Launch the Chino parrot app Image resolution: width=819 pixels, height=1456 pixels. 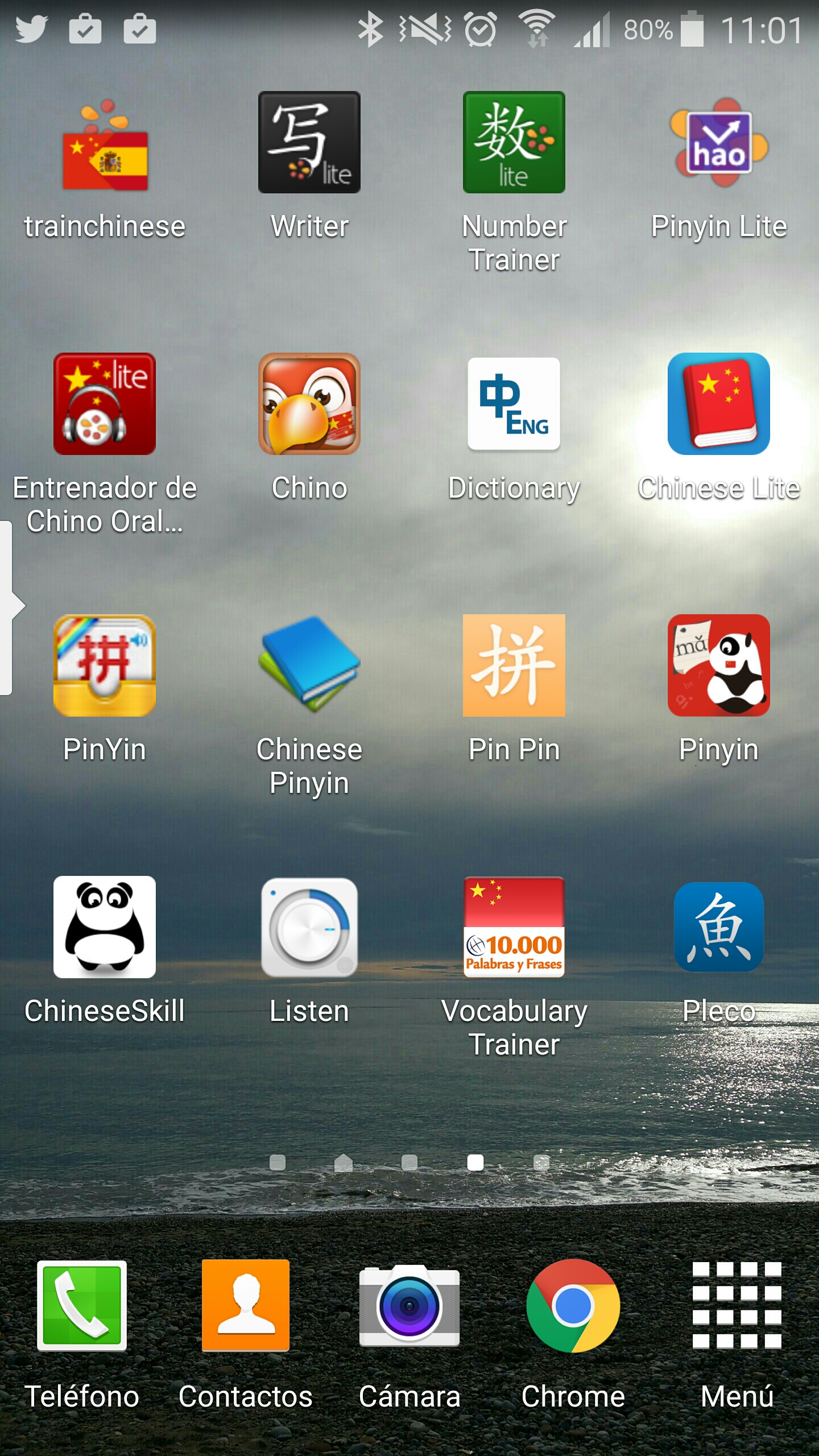(x=309, y=404)
